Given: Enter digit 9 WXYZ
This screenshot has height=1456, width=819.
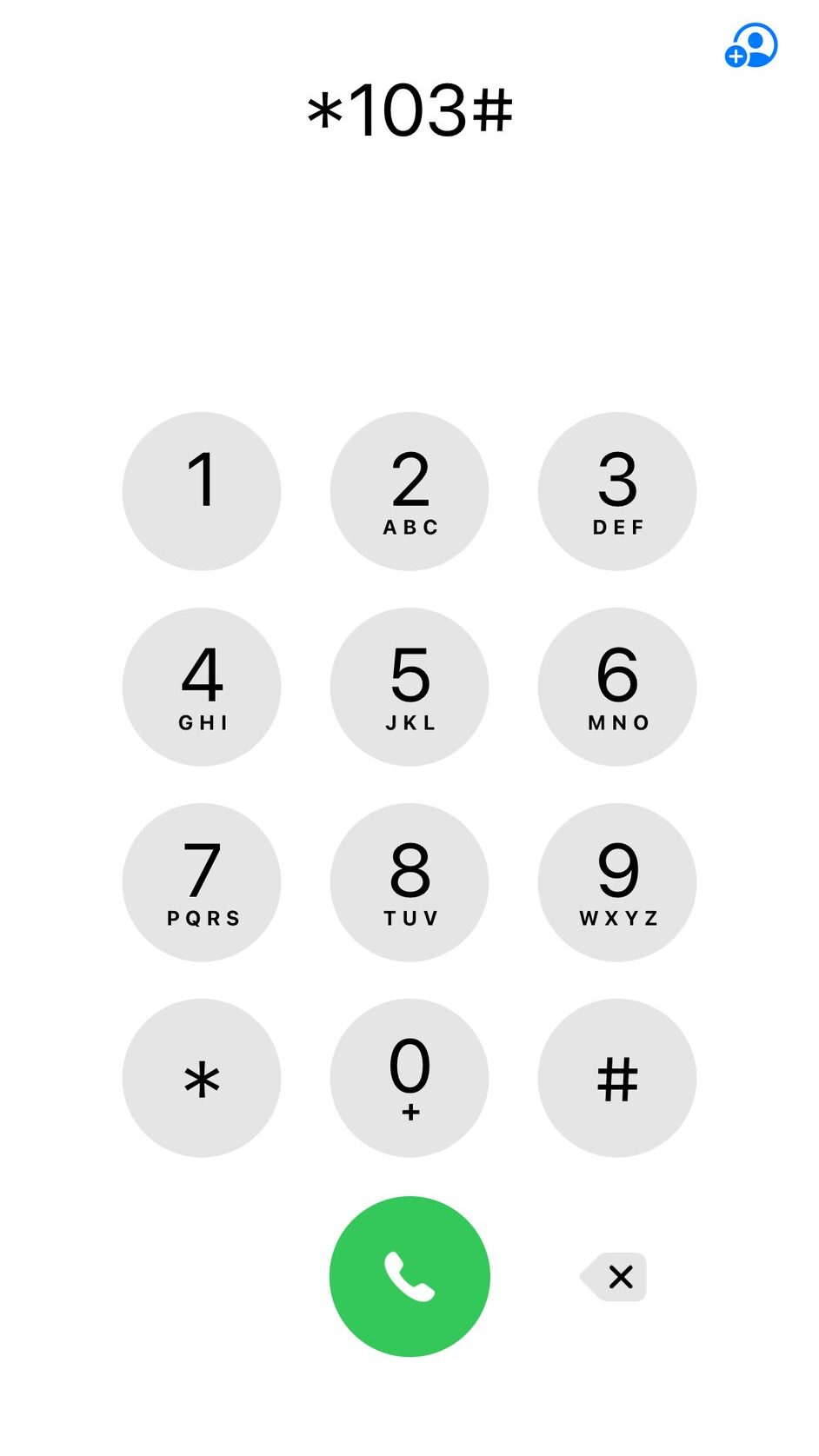Looking at the screenshot, I should pyautogui.click(x=617, y=882).
